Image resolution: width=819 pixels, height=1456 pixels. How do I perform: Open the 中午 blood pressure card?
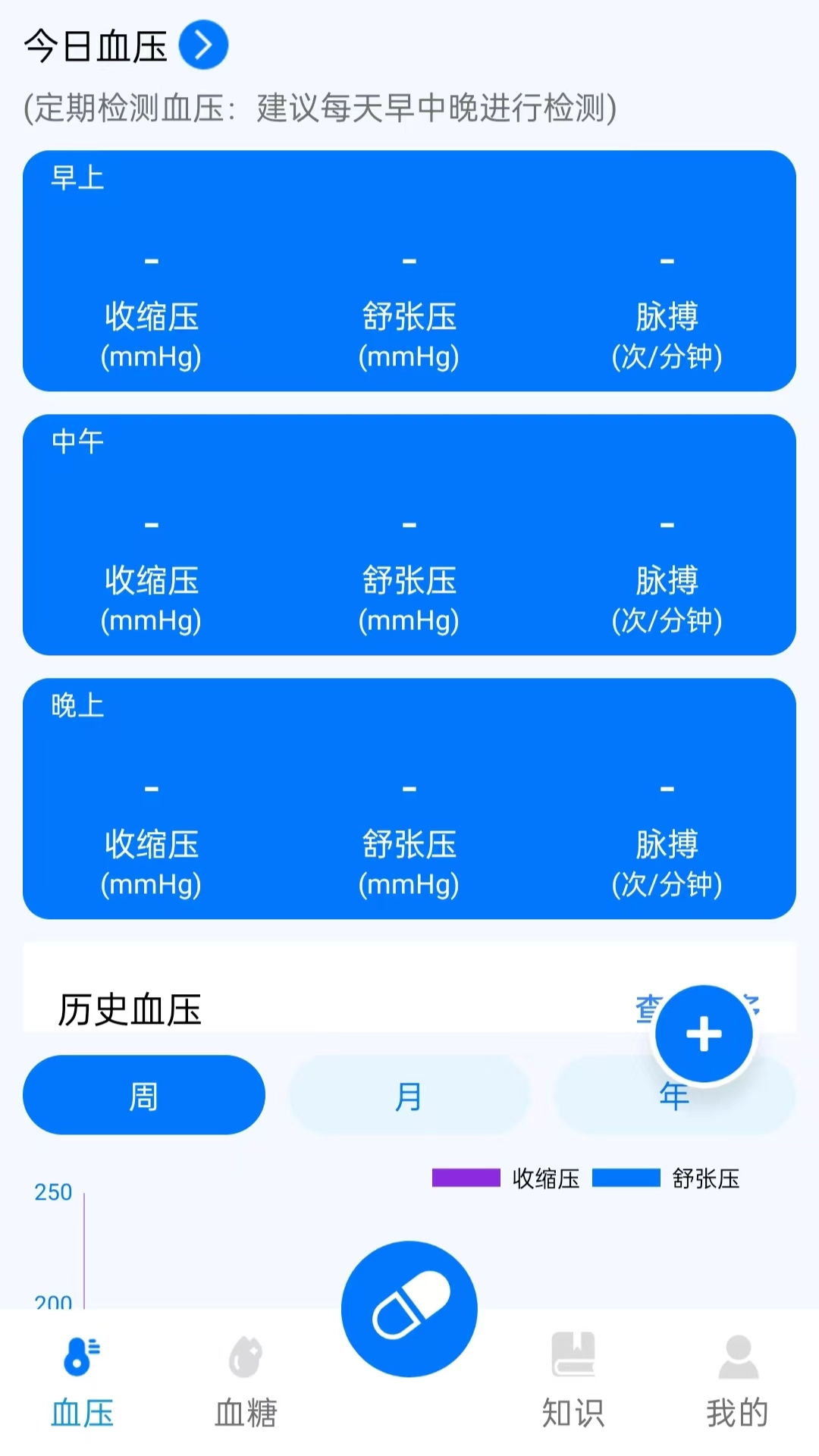pos(409,535)
